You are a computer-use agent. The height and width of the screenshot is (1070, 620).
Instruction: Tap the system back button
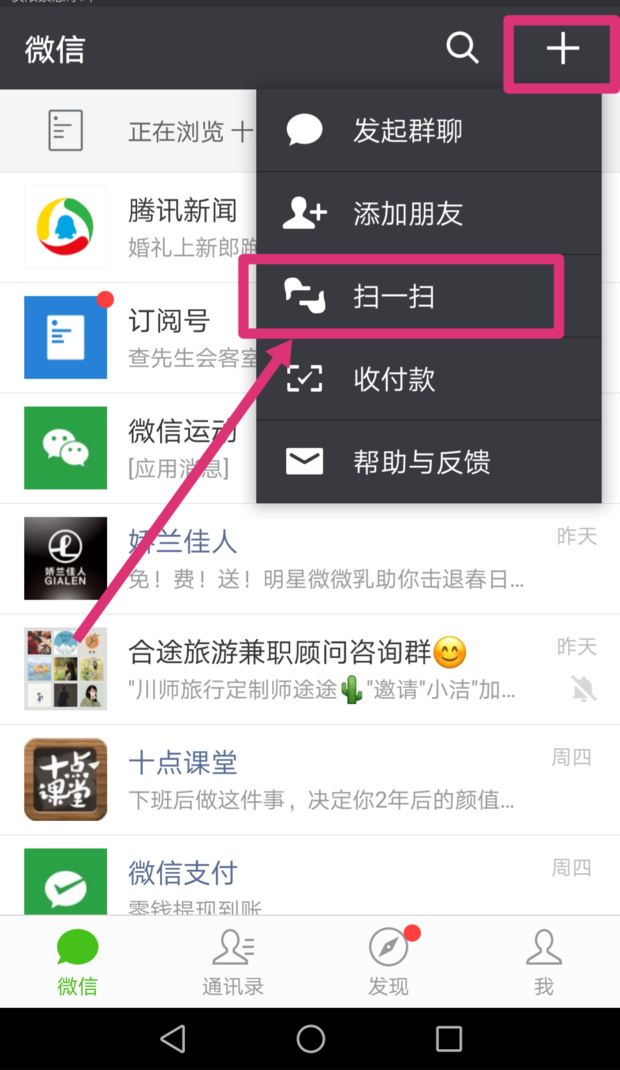pos(173,1039)
